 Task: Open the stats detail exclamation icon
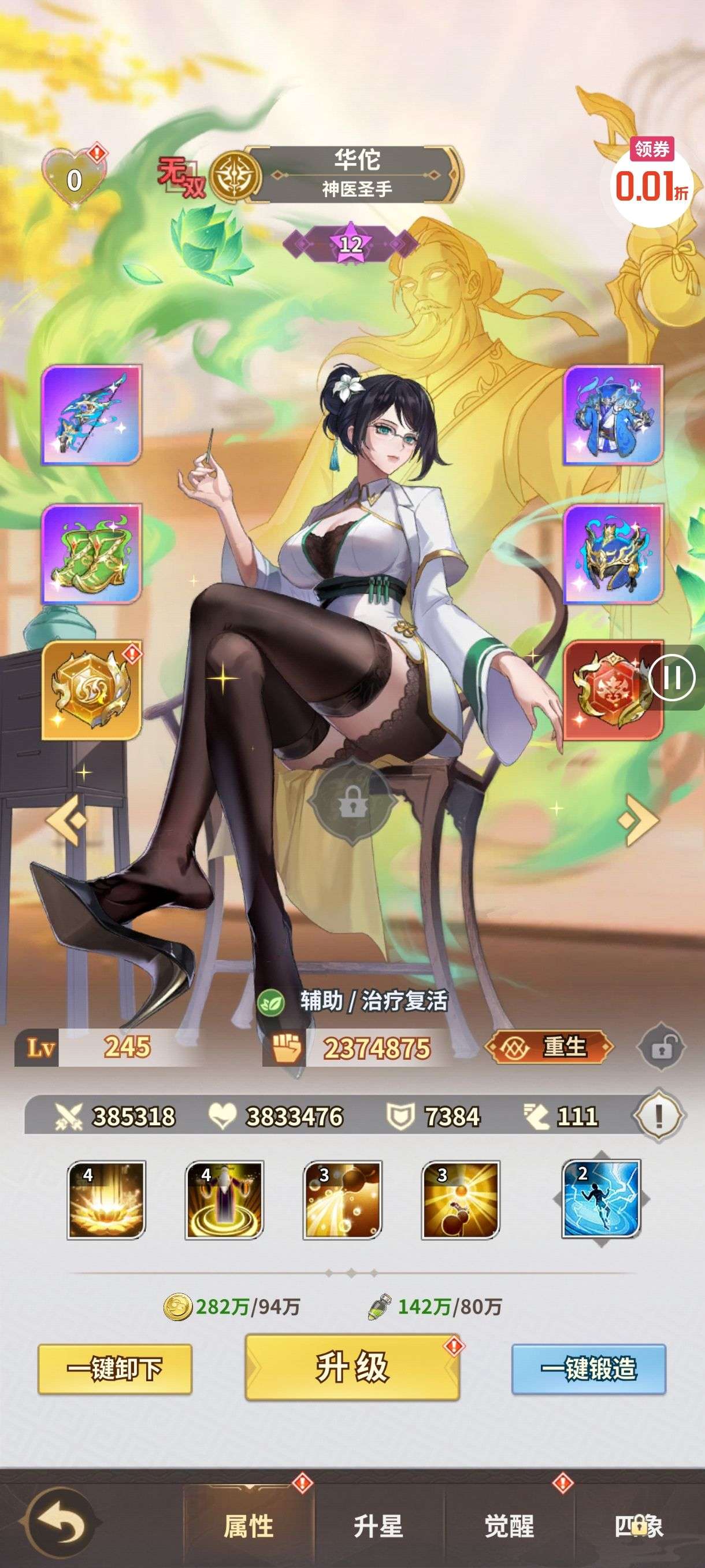[x=659, y=1116]
